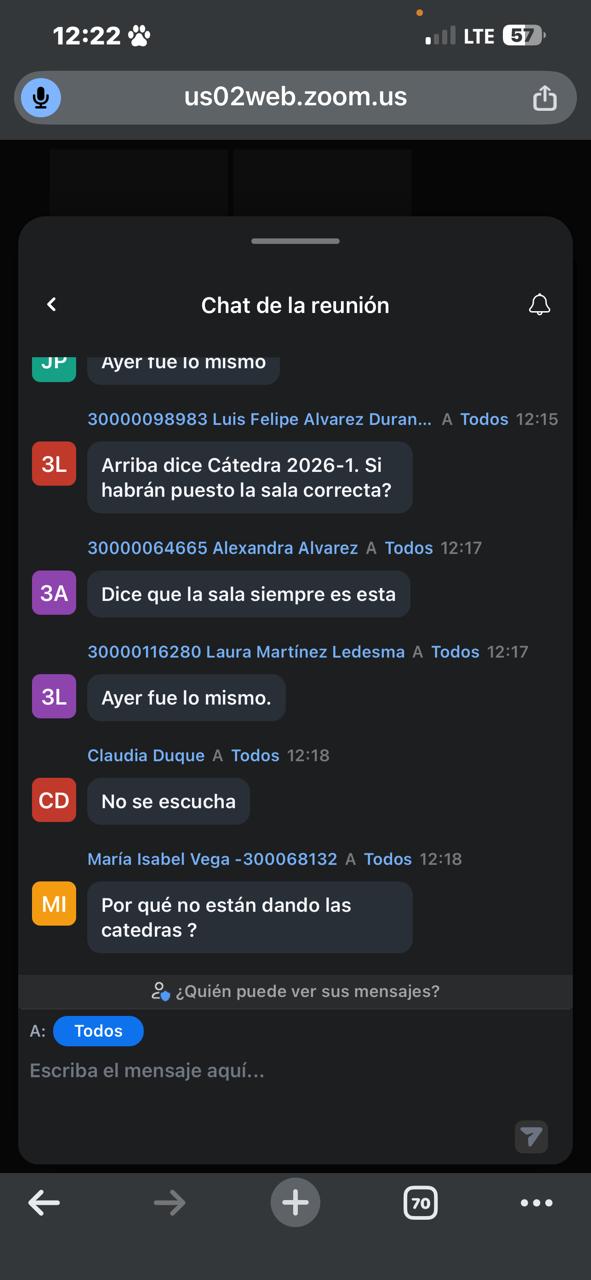This screenshot has width=591, height=1280.
Task: Send the chat message
Action: tap(531, 1136)
